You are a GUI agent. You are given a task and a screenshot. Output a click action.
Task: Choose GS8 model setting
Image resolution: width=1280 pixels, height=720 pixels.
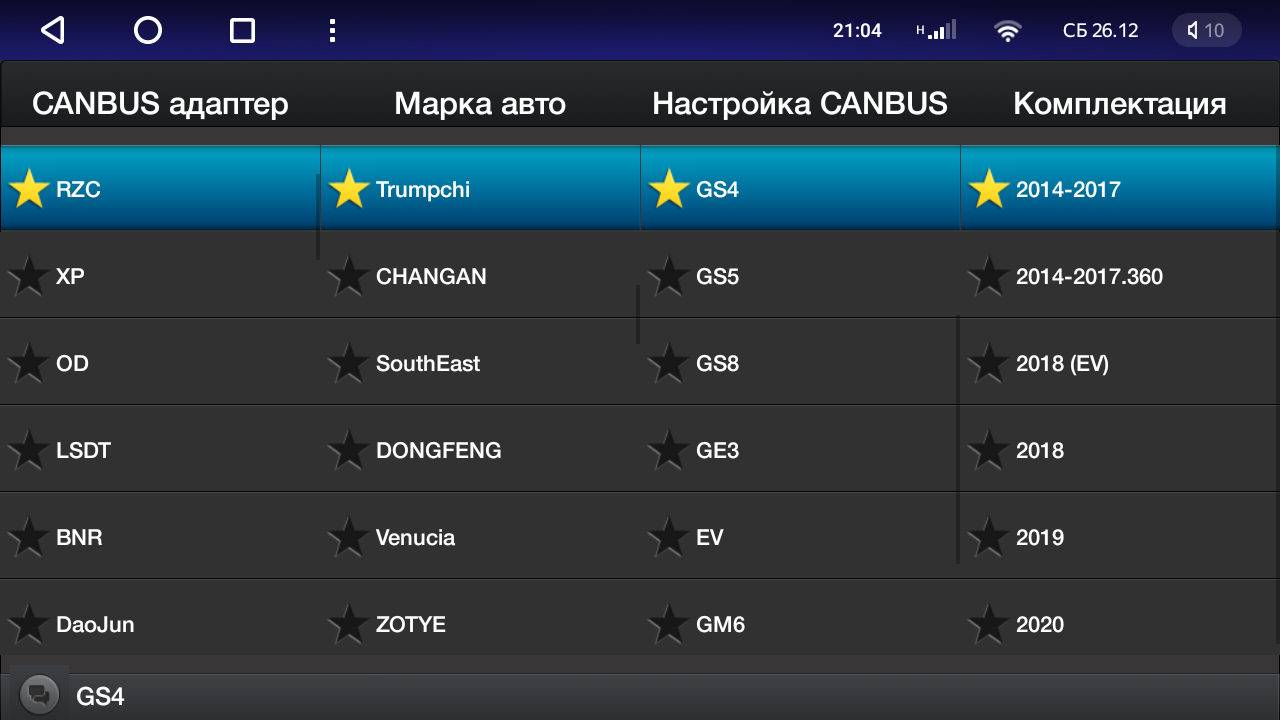800,363
